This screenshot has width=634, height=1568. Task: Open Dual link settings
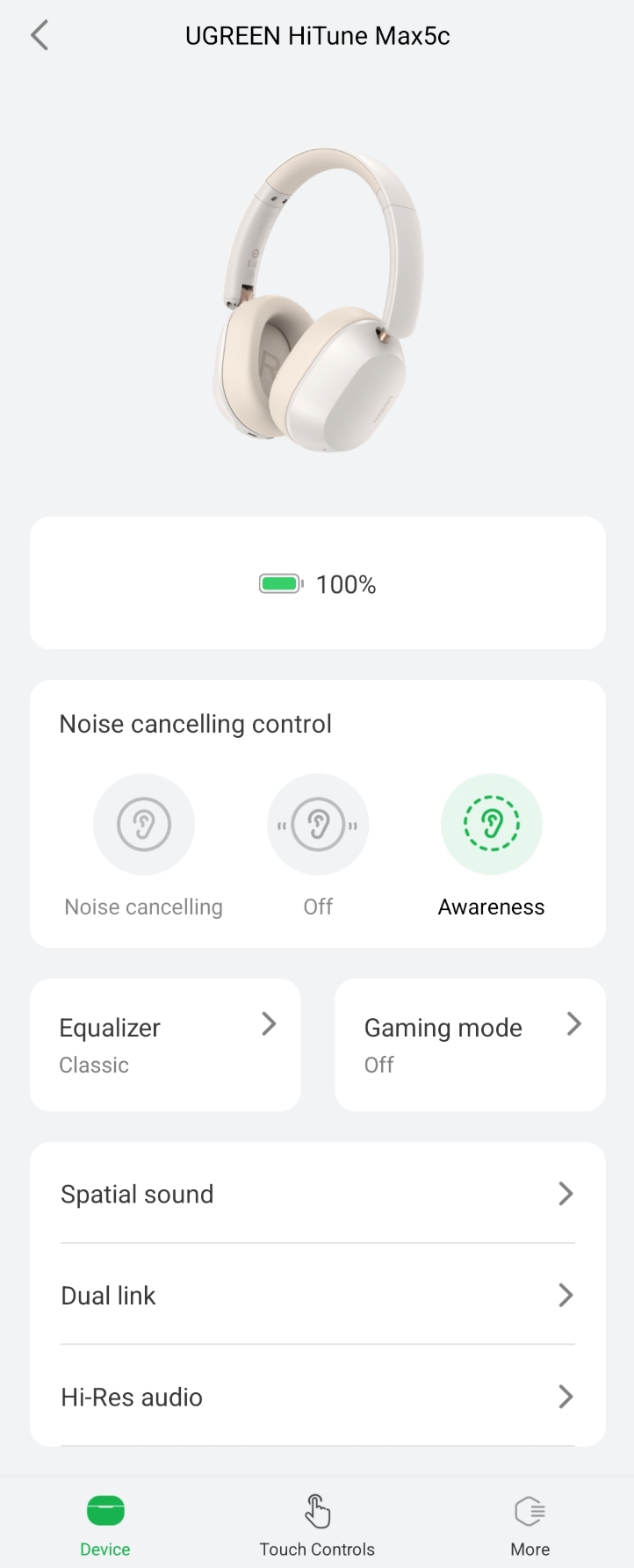[317, 1295]
